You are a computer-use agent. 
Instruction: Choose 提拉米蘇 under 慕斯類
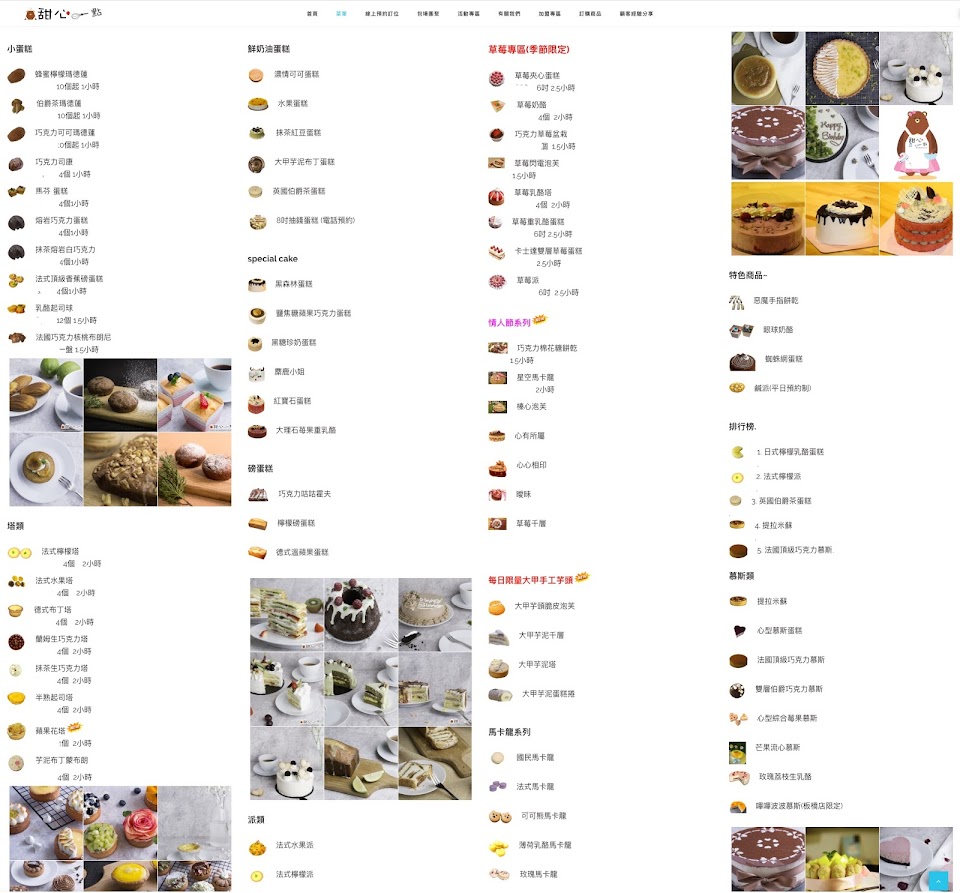point(772,601)
